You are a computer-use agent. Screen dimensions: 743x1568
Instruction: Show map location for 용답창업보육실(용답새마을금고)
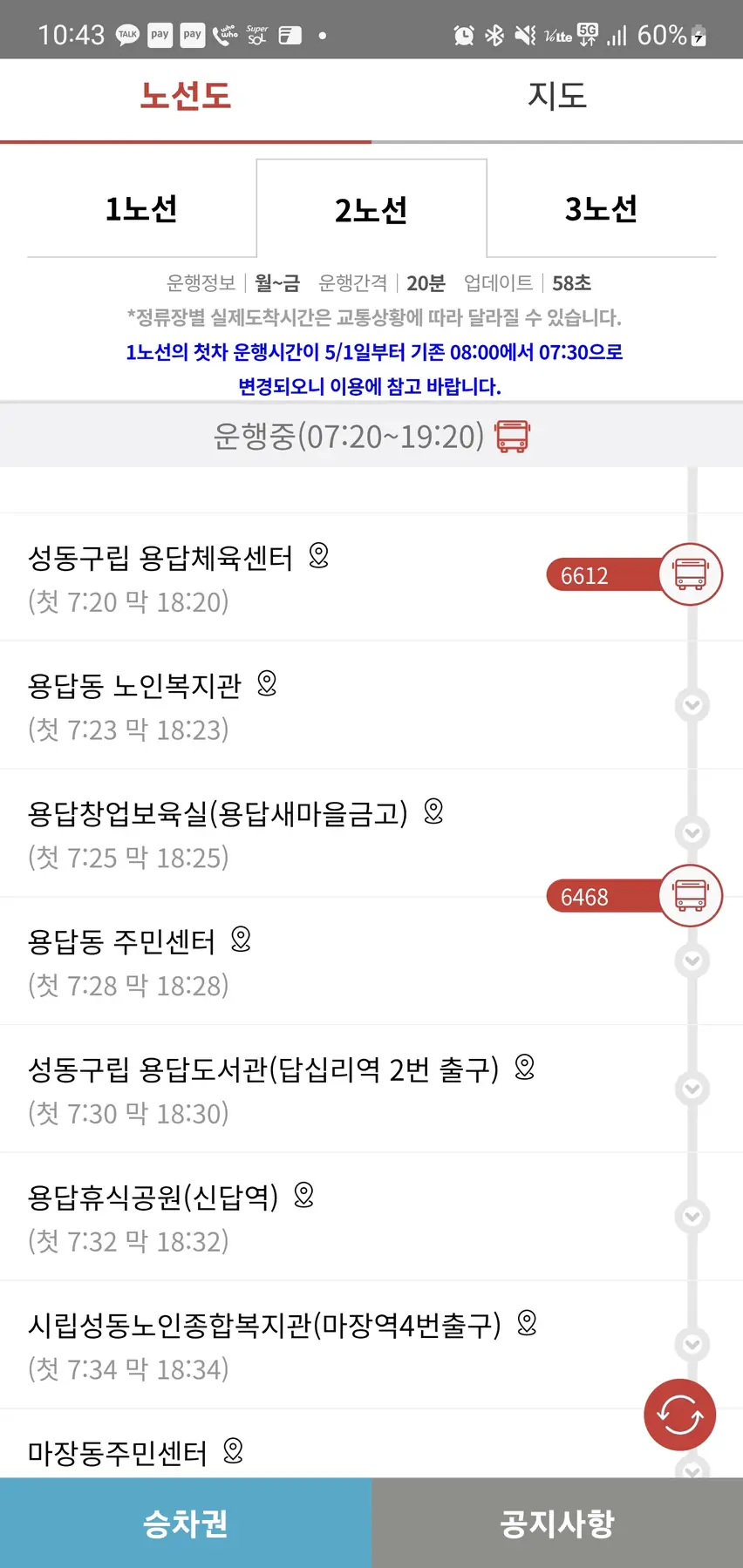(433, 811)
